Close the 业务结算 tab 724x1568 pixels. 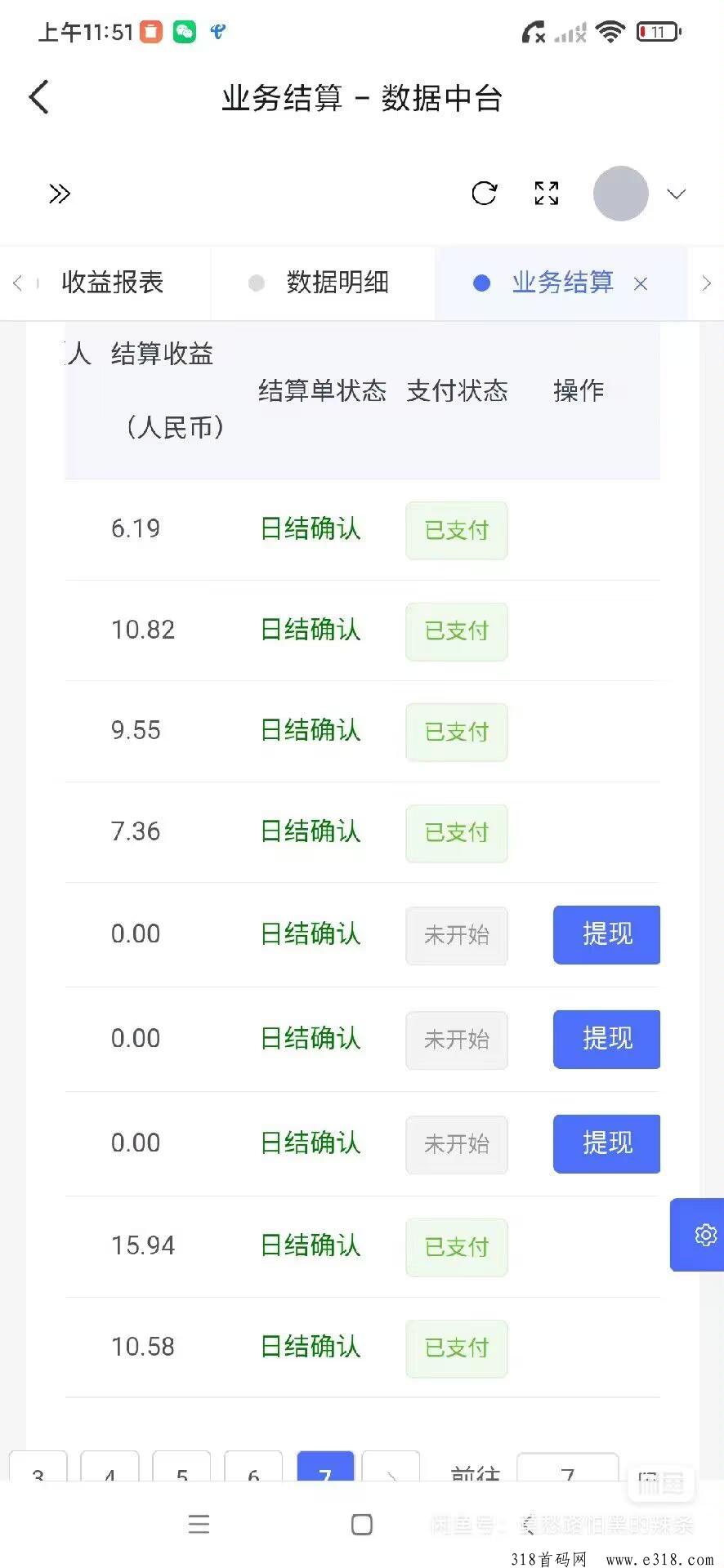[x=641, y=283]
